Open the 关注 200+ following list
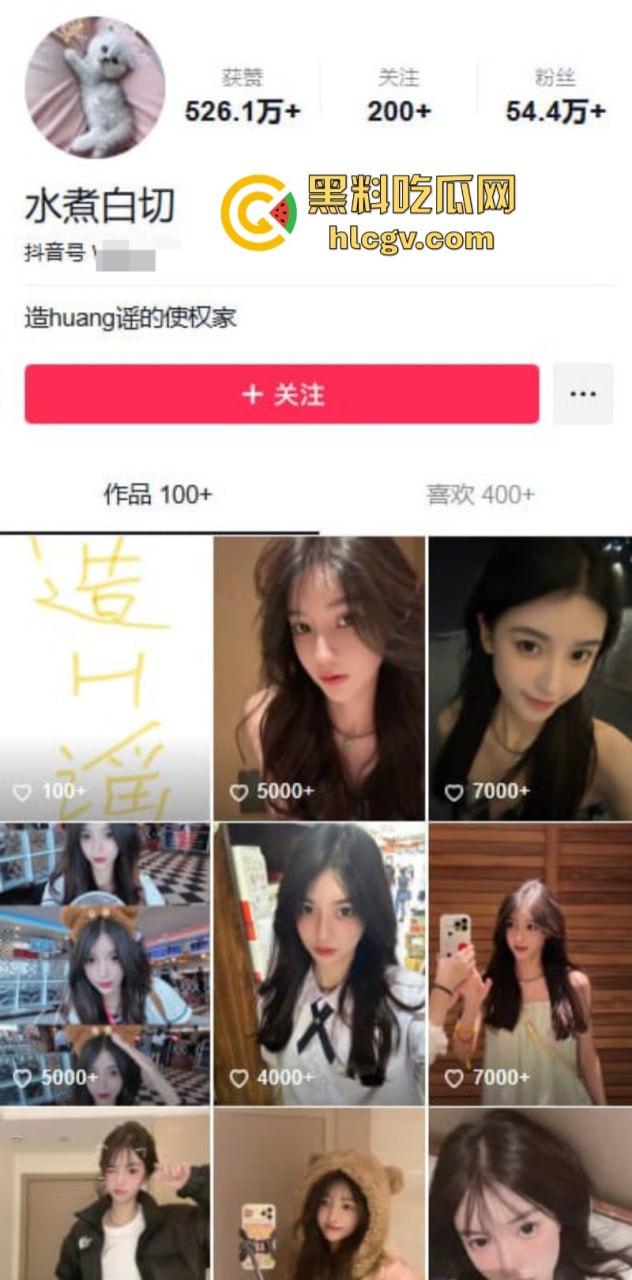 pos(399,97)
